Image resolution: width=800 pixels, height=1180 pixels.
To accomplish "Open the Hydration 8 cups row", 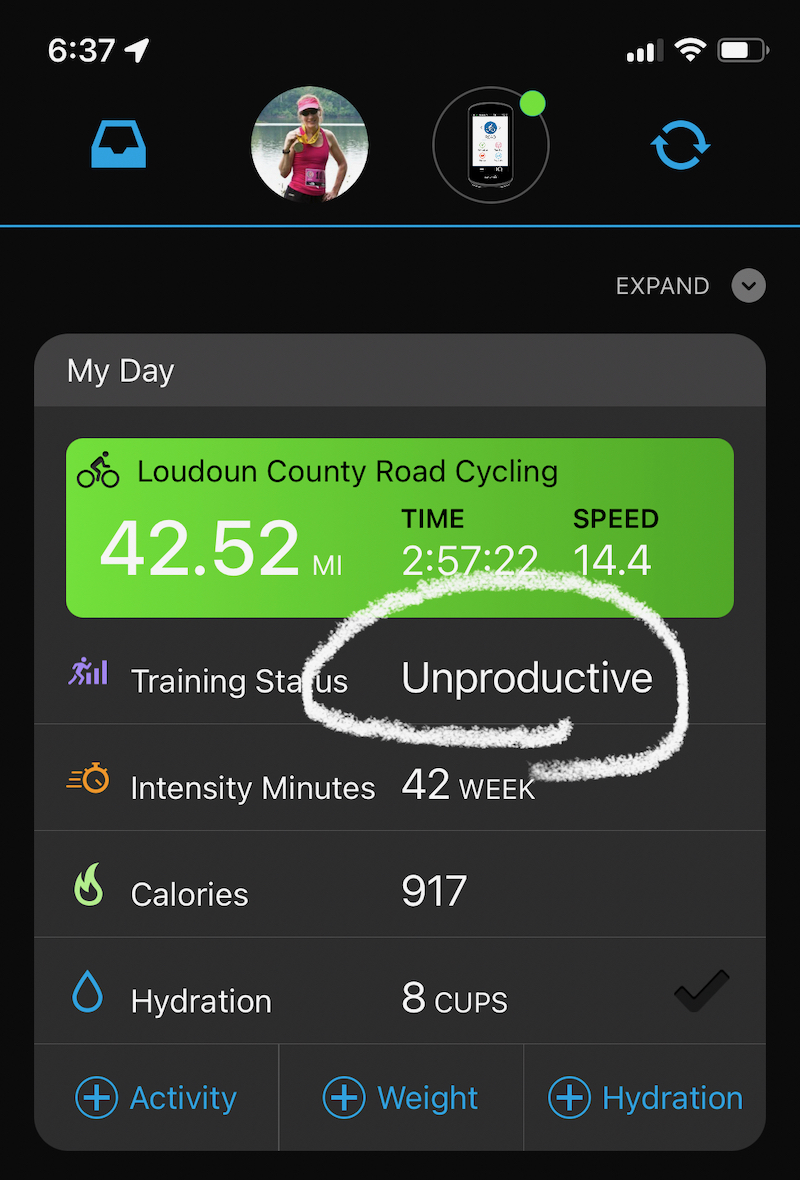I will [x=400, y=999].
